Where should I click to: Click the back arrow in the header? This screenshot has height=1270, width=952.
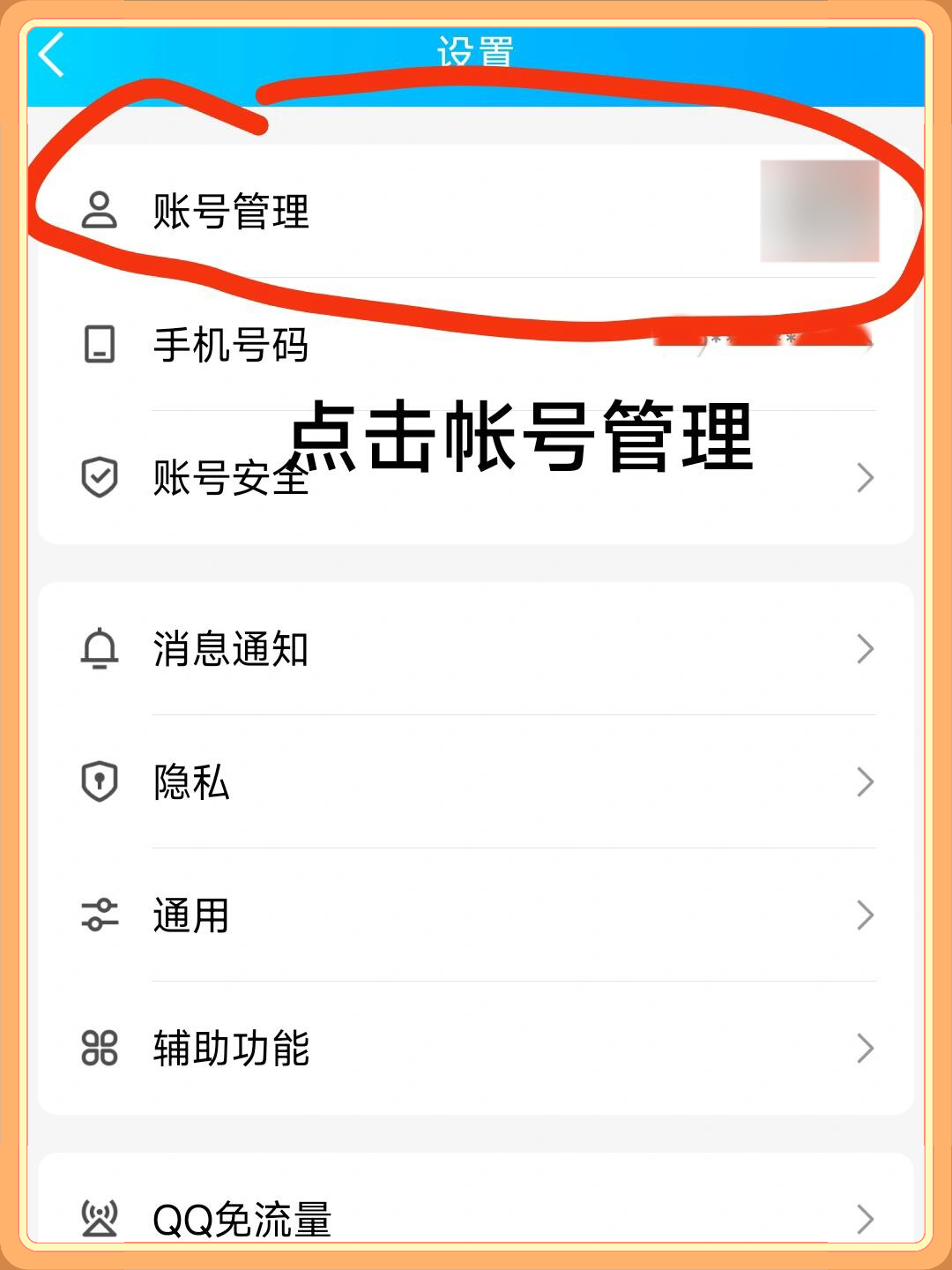pos(50,53)
